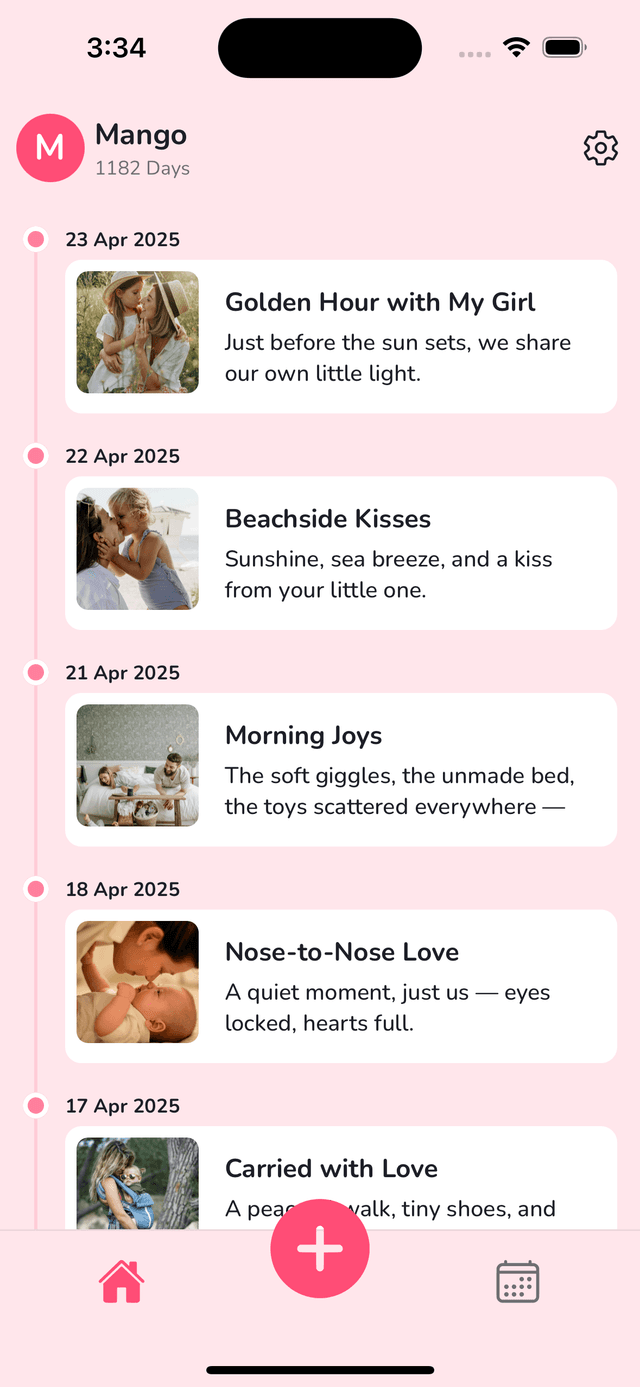Switch to the calendar tab
This screenshot has width=640, height=1387.
pyautogui.click(x=518, y=1281)
